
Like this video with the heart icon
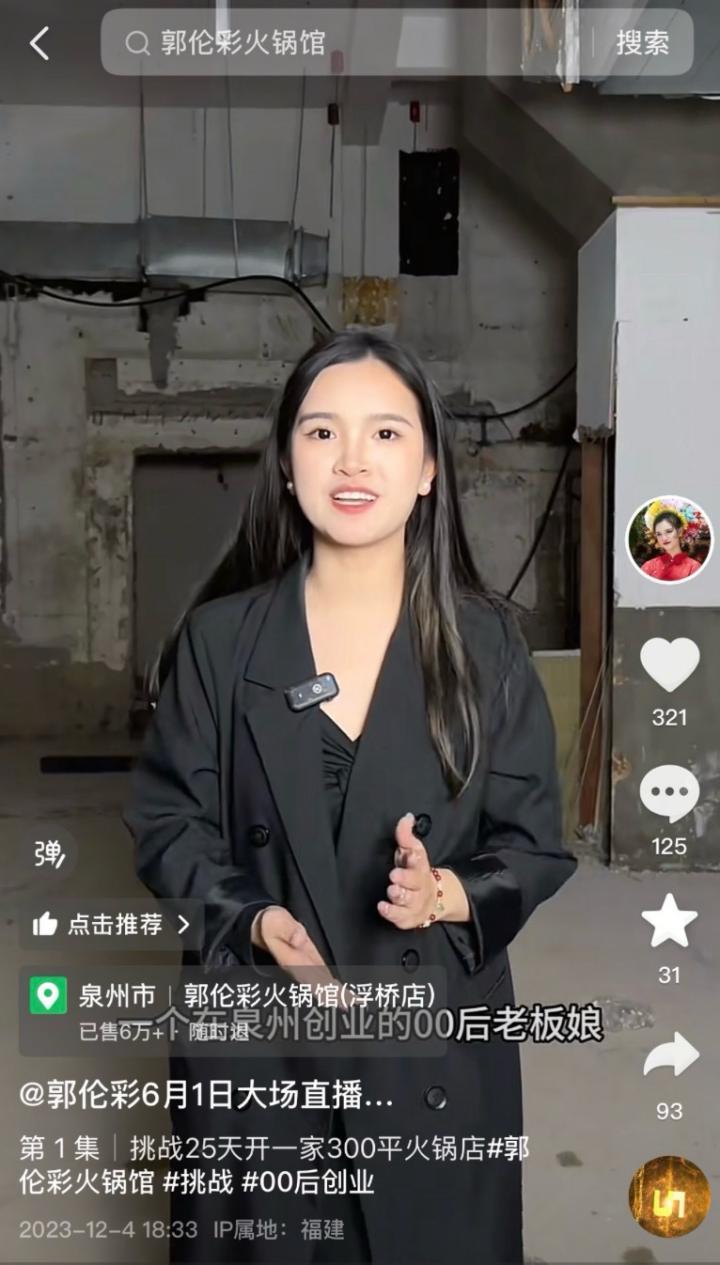669,664
